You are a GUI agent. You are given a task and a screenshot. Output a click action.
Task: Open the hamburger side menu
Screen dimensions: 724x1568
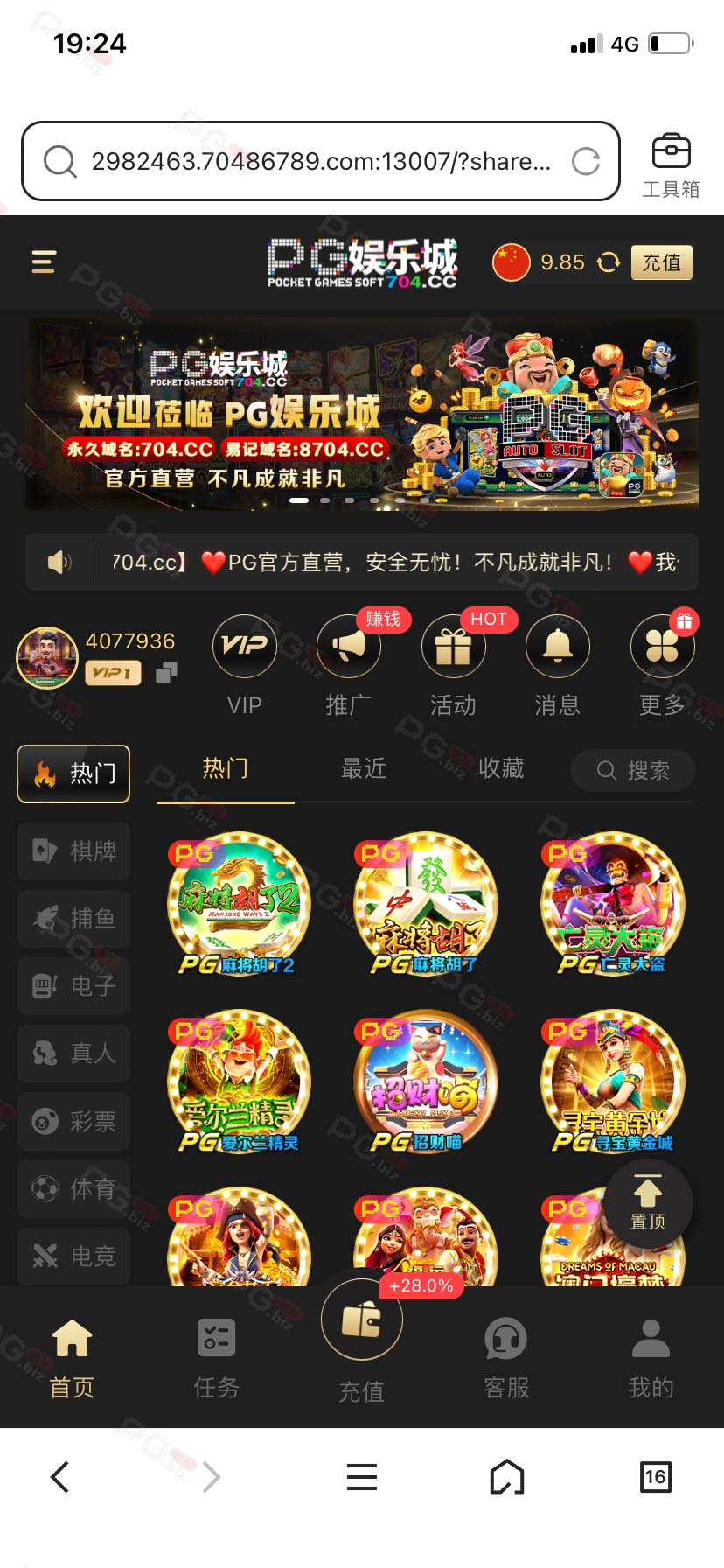(44, 262)
